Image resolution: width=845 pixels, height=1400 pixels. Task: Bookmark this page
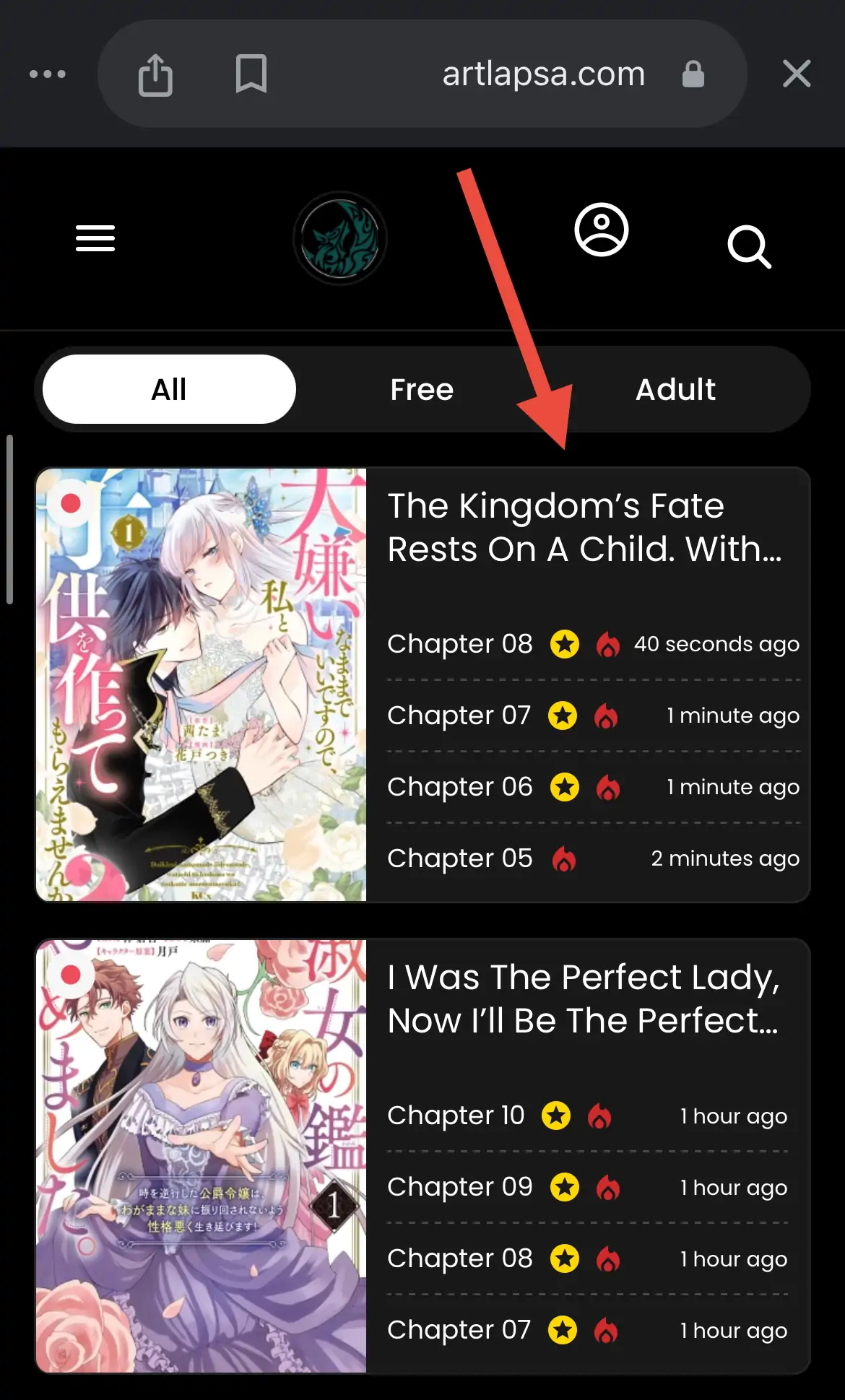(x=251, y=74)
